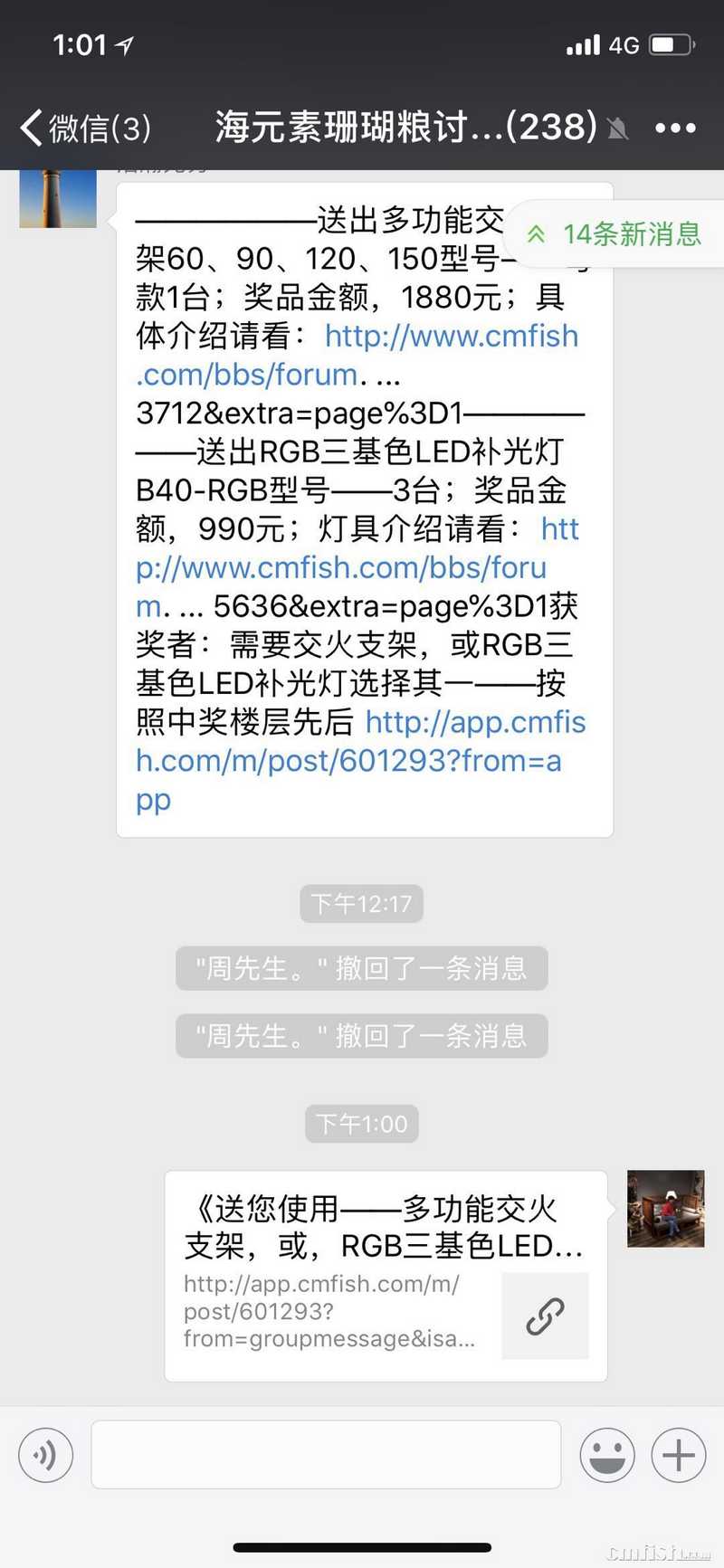
Task: Switch to voice message input
Action: 45,1455
